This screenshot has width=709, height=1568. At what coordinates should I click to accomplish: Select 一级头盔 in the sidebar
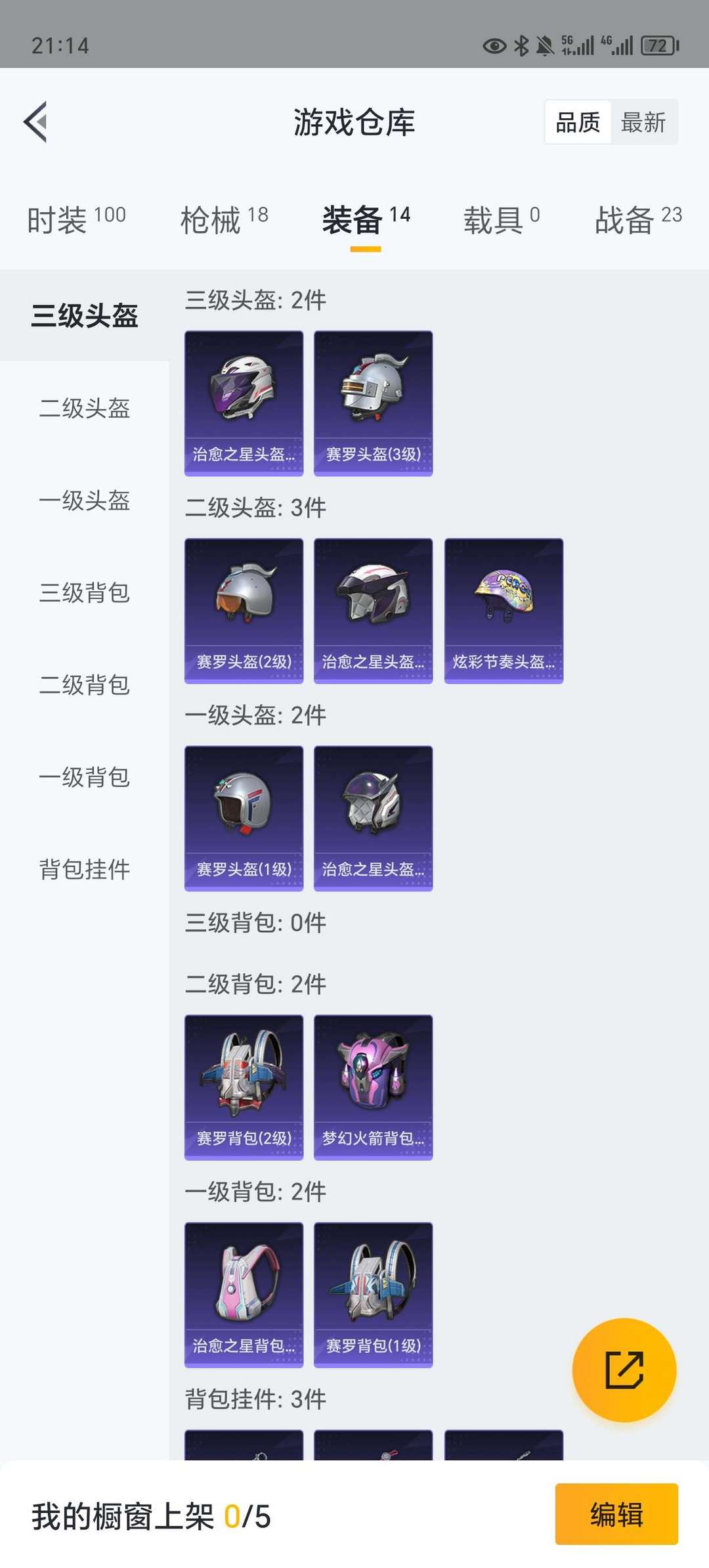pyautogui.click(x=85, y=501)
